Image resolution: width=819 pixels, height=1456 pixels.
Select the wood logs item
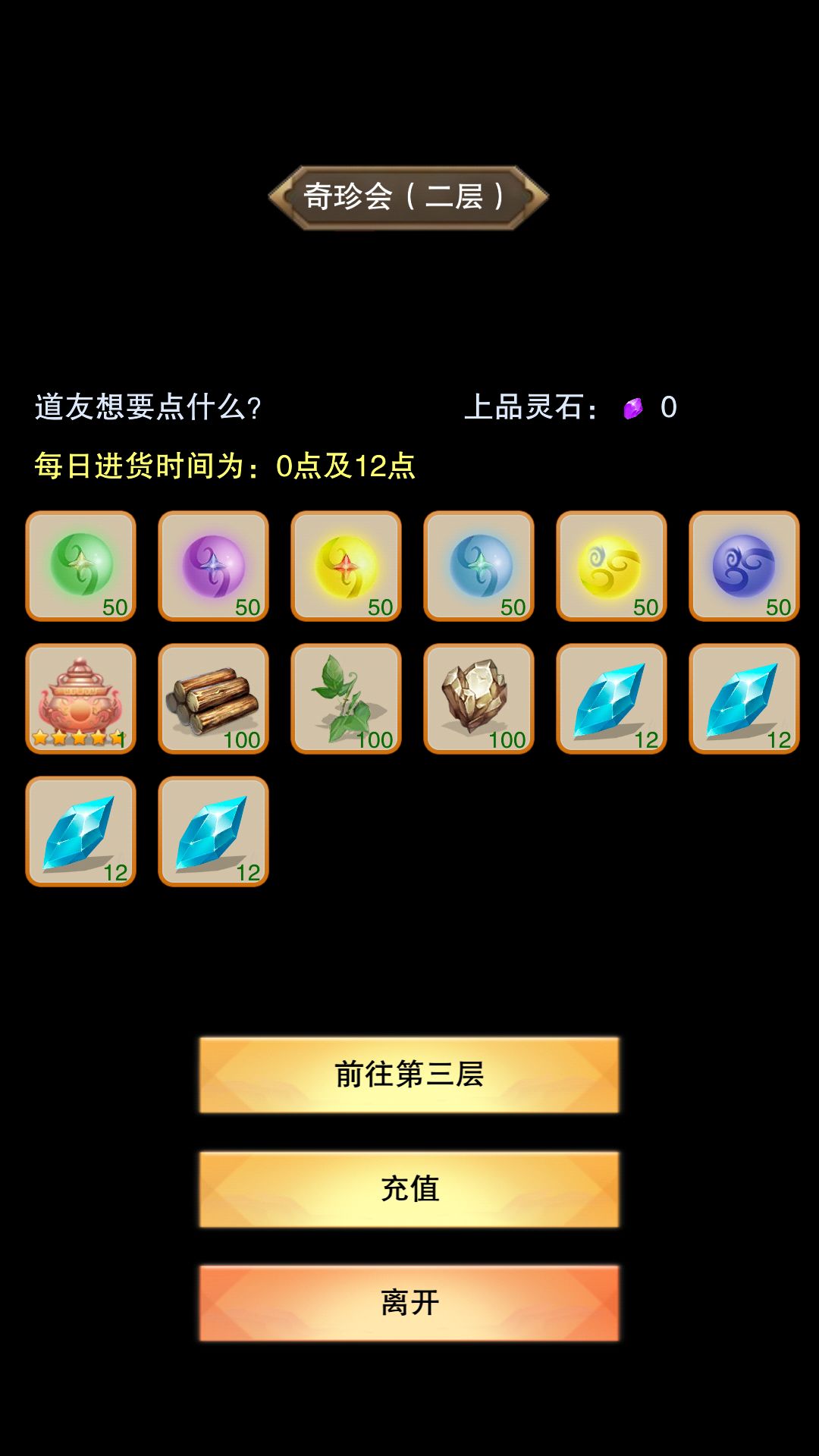coord(214,698)
